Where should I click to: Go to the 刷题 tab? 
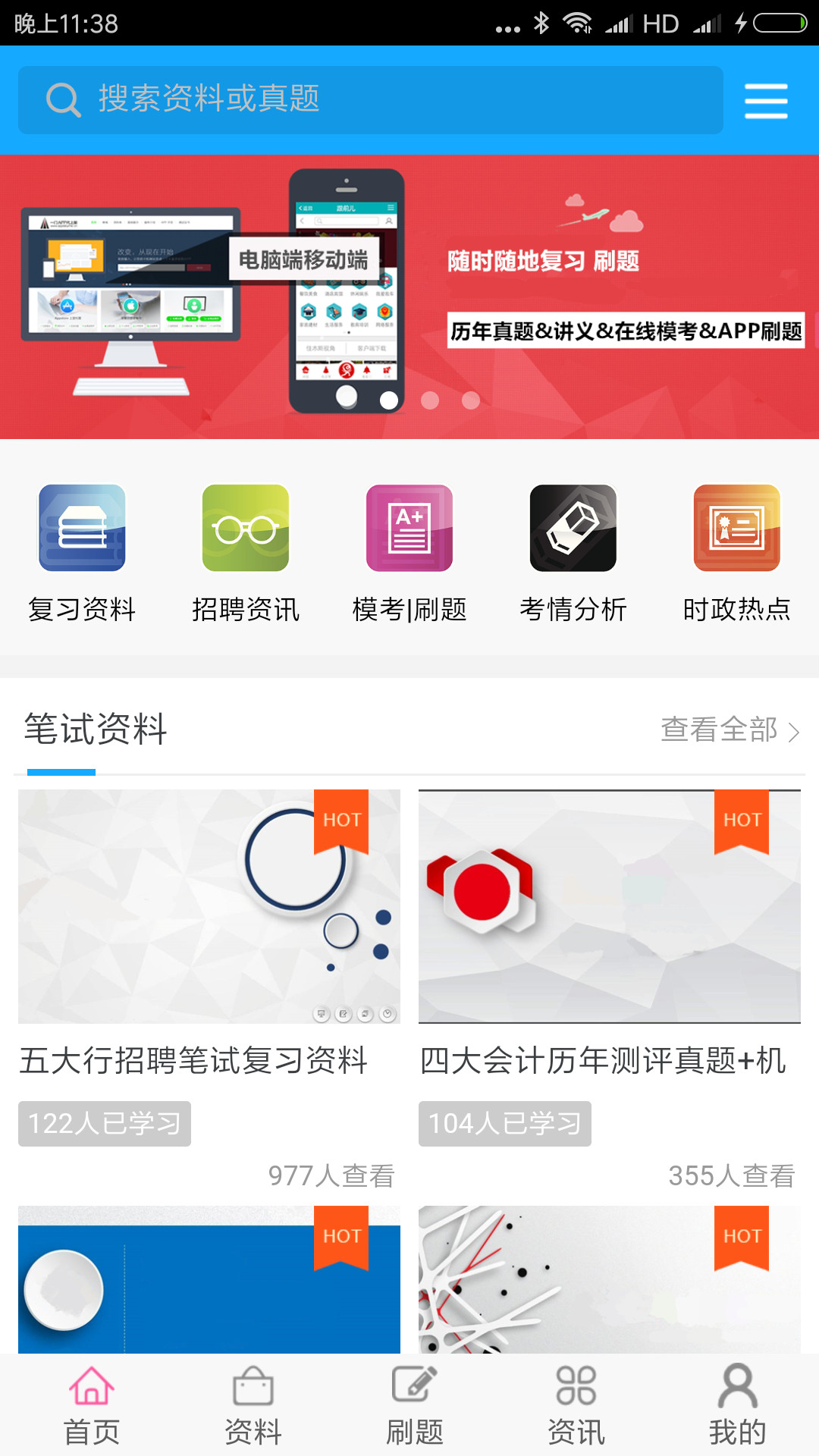[414, 1405]
